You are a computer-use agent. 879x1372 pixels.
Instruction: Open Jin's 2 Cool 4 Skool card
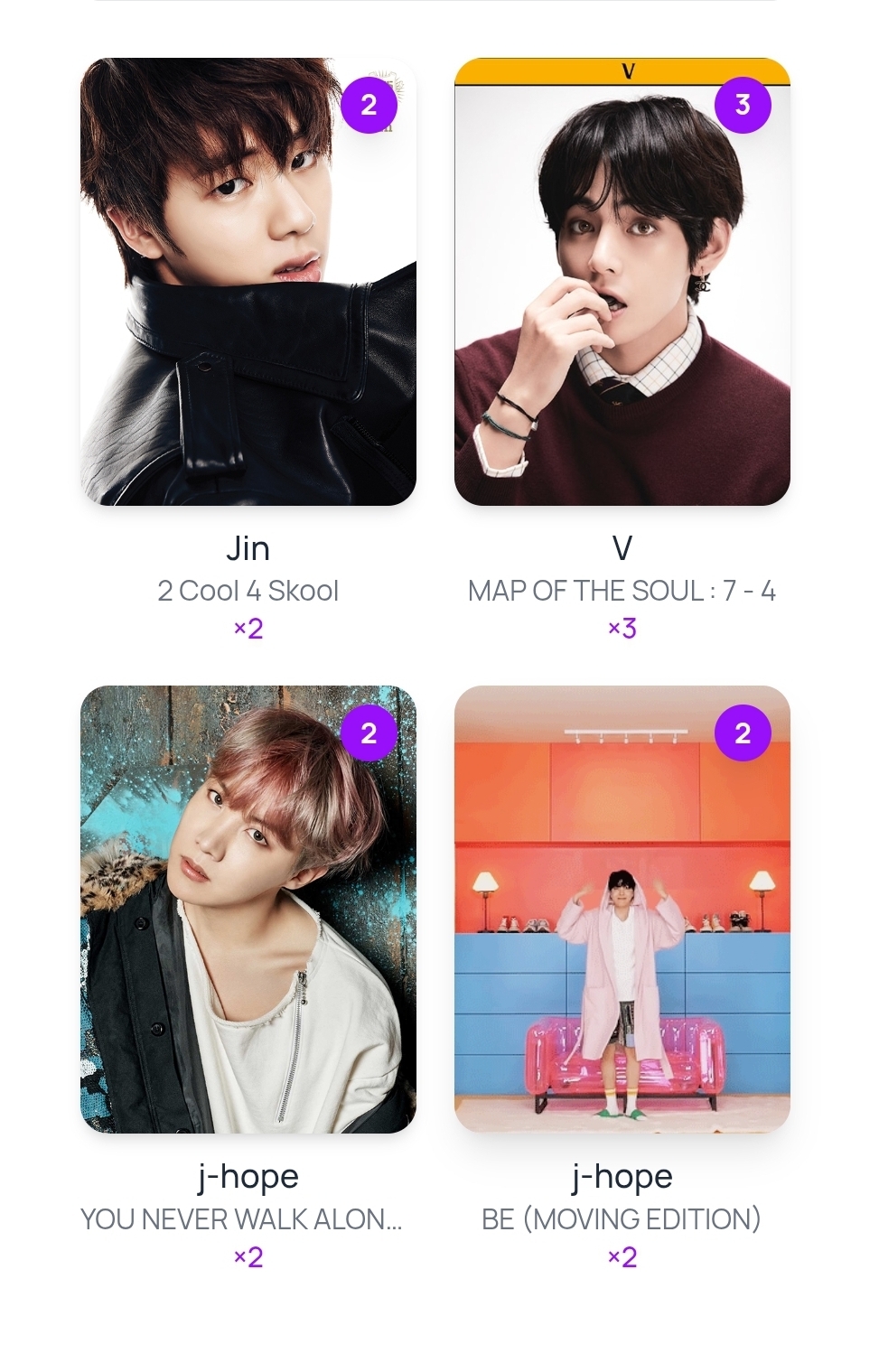click(248, 282)
